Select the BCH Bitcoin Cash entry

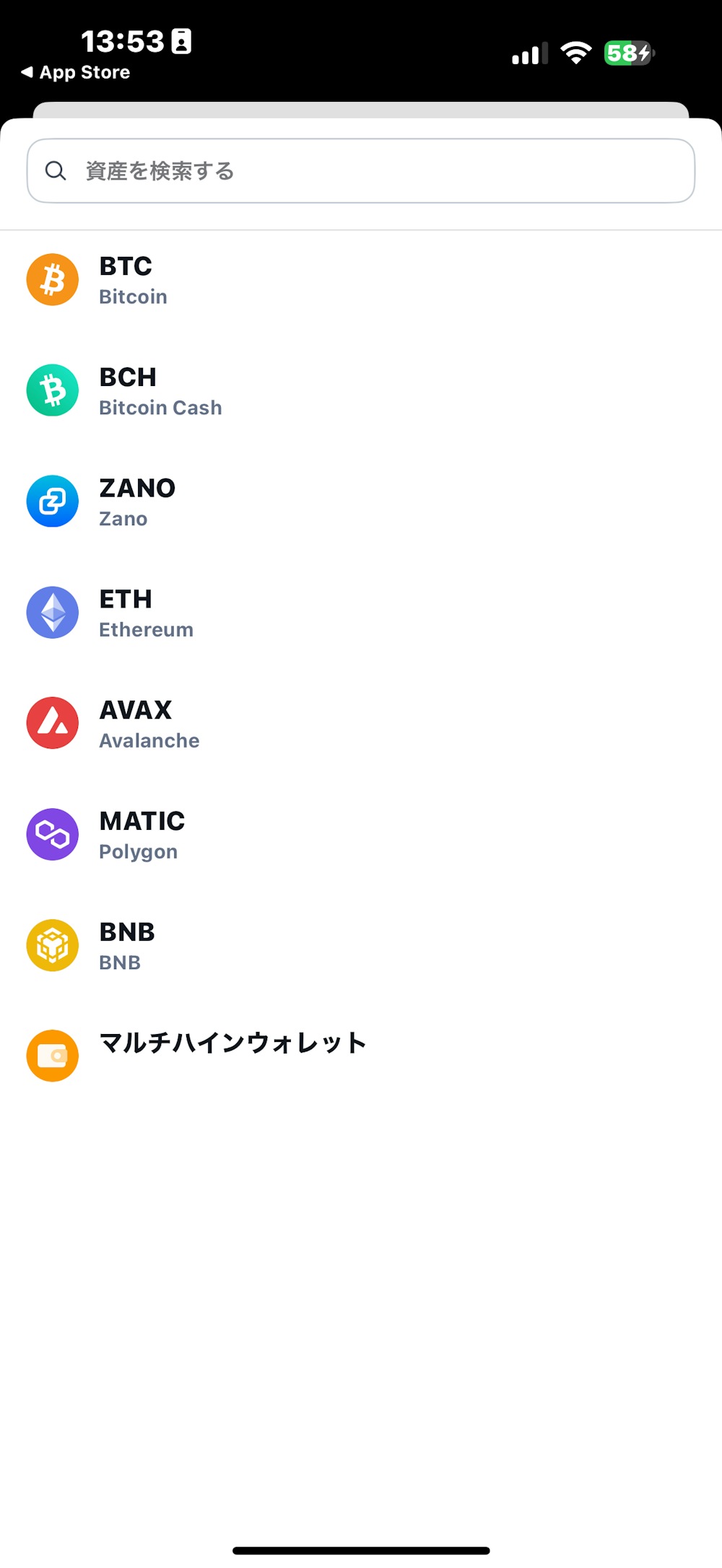click(x=289, y=390)
